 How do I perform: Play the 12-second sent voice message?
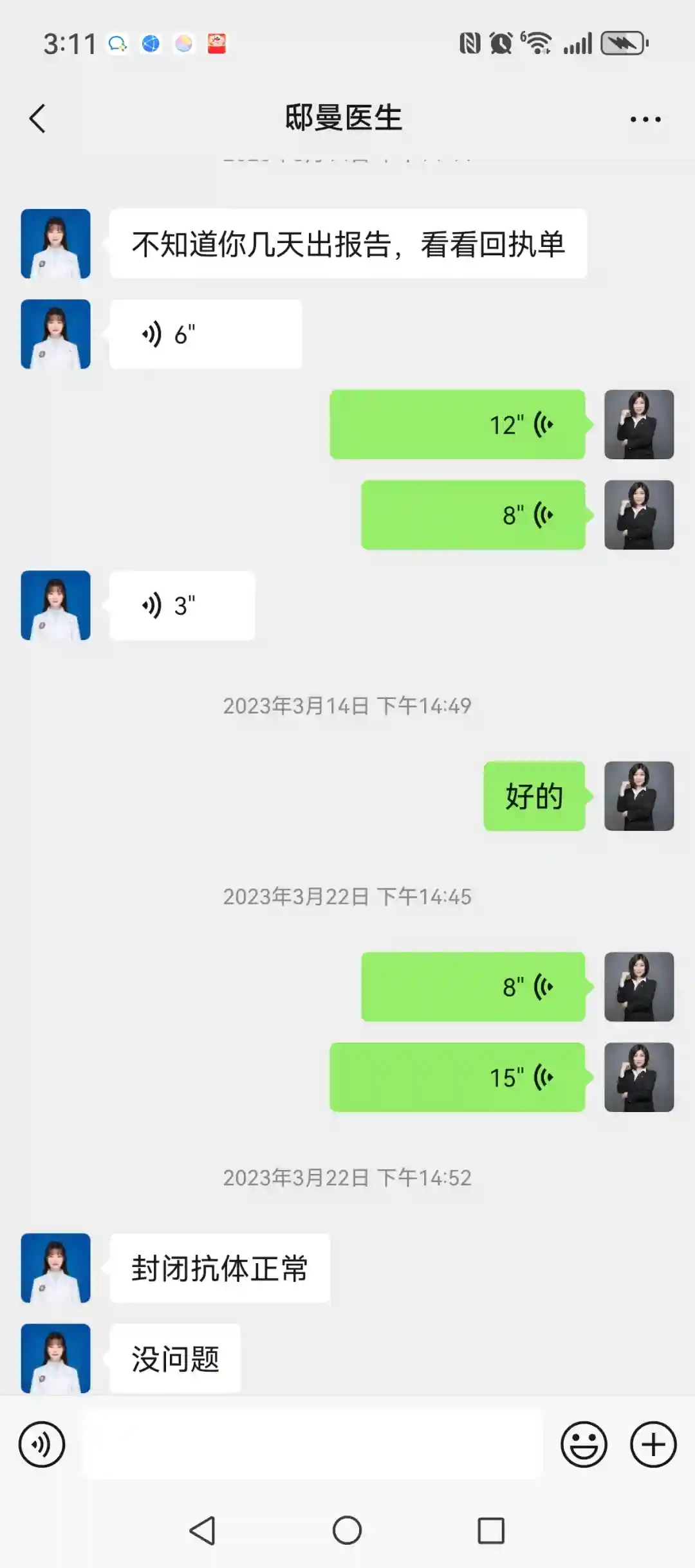coord(457,424)
